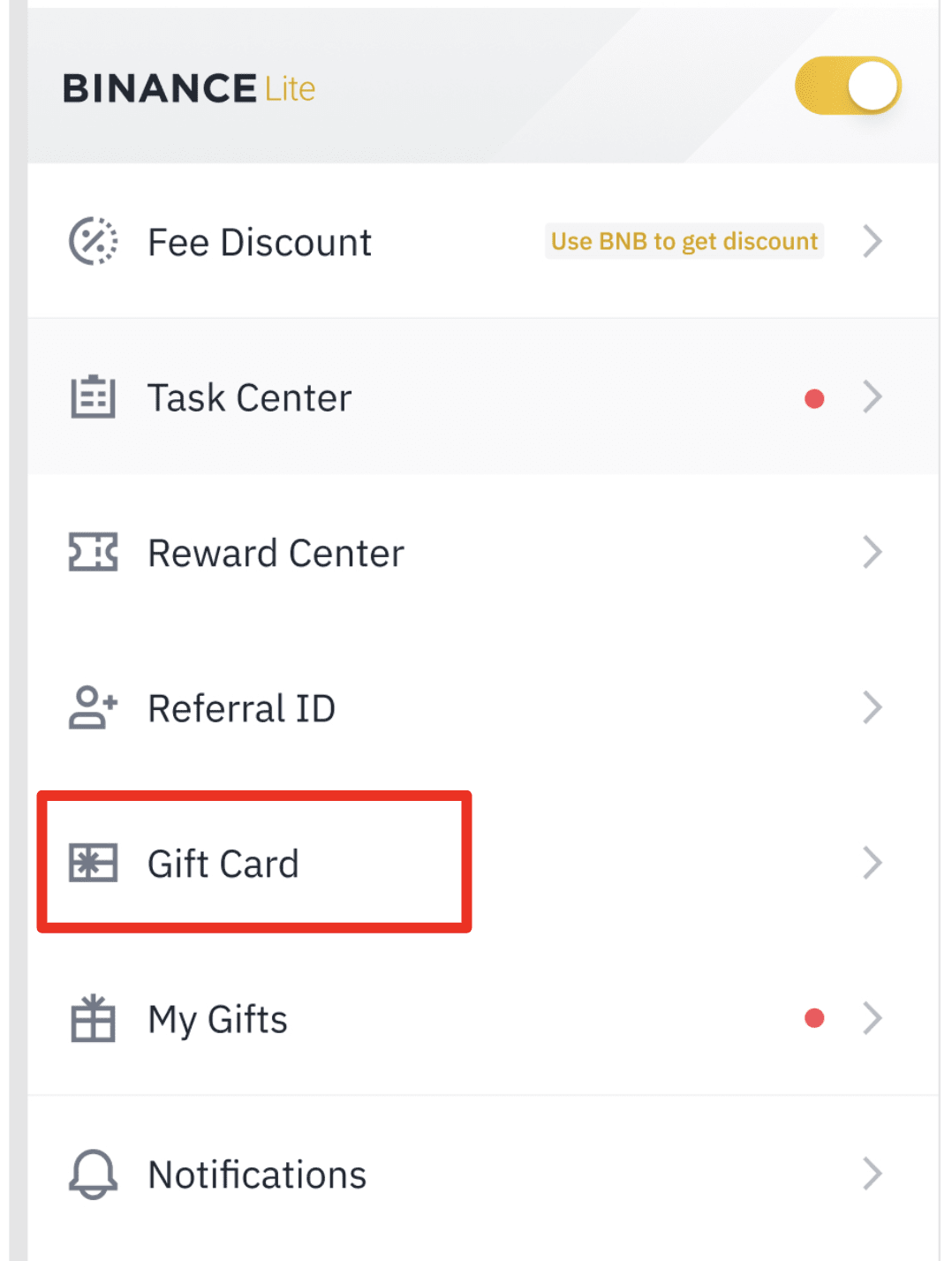This screenshot has width=952, height=1261.
Task: View My Gifts
Action: click(217, 1019)
